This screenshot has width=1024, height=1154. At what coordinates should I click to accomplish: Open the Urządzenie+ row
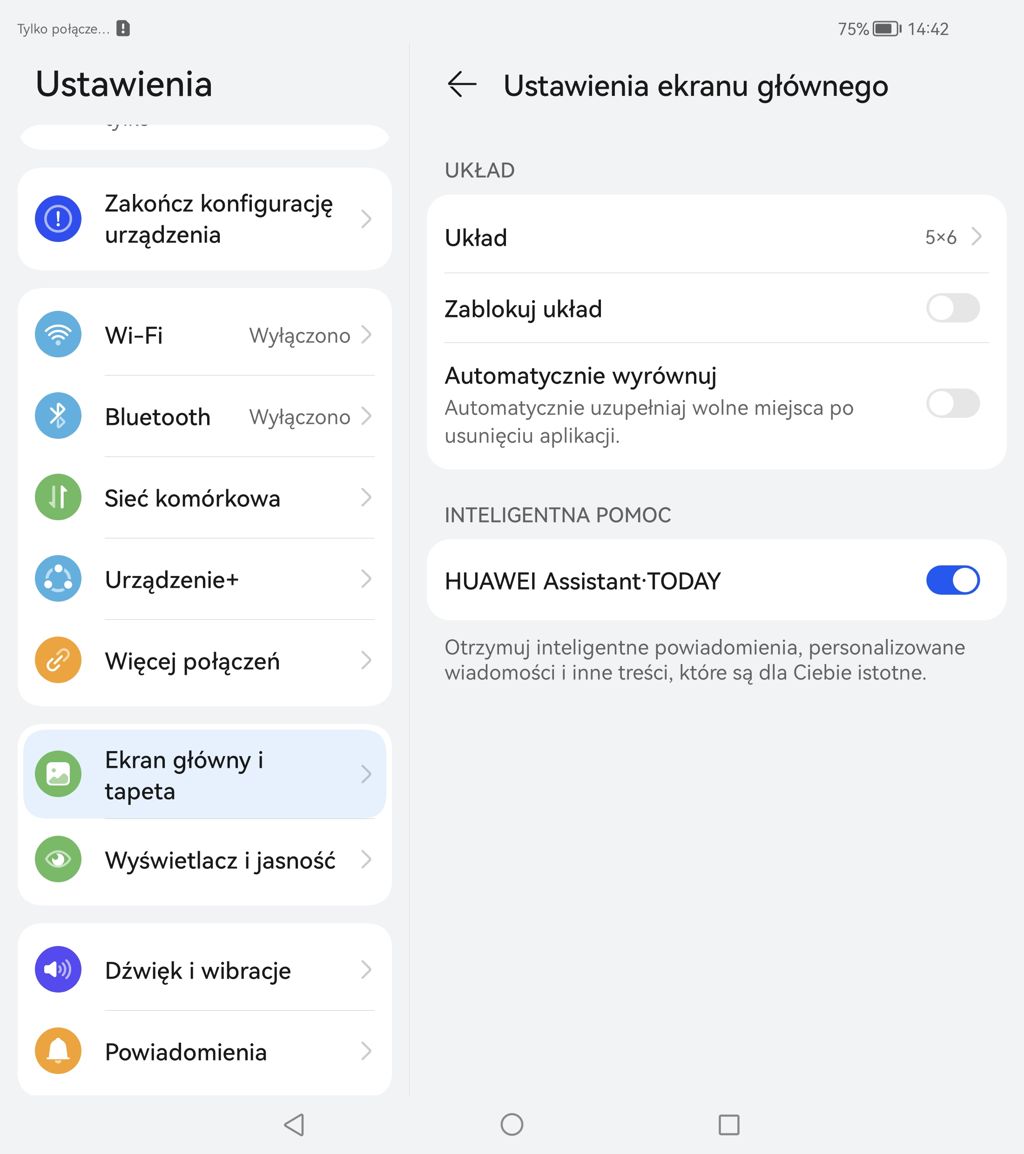(x=204, y=580)
